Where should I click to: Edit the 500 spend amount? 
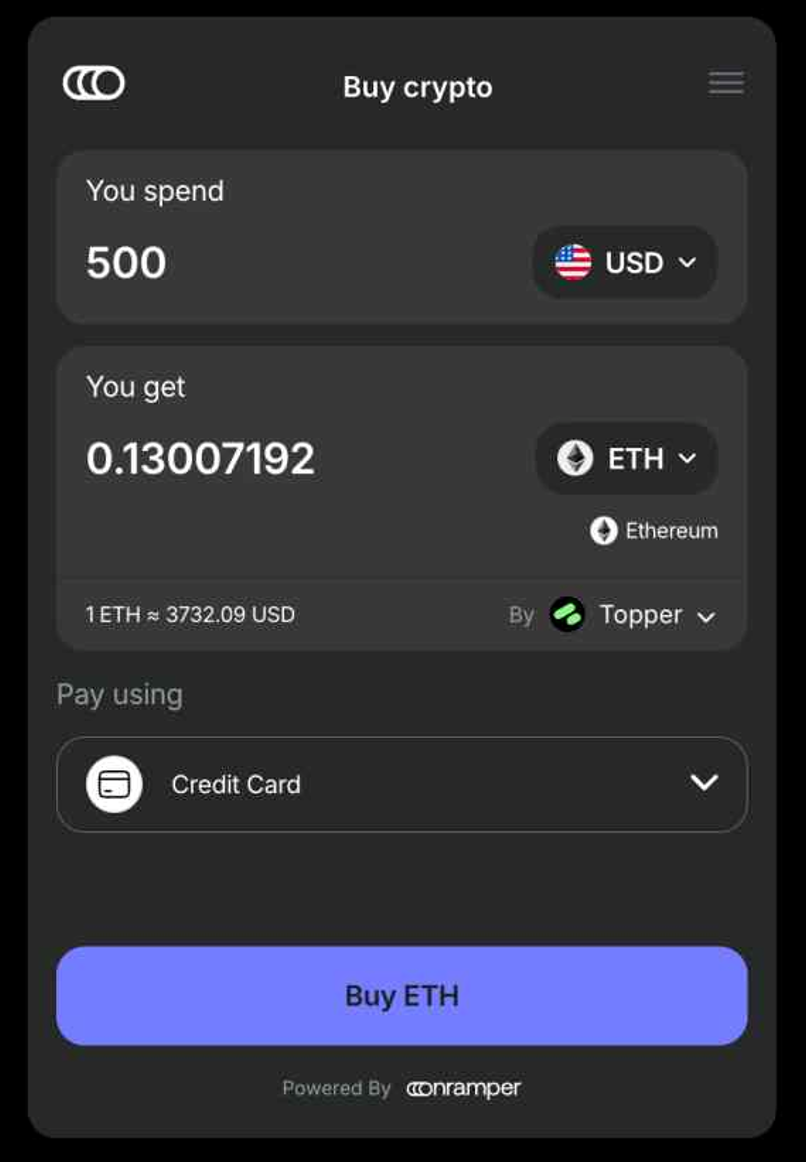pyautogui.click(x=127, y=263)
